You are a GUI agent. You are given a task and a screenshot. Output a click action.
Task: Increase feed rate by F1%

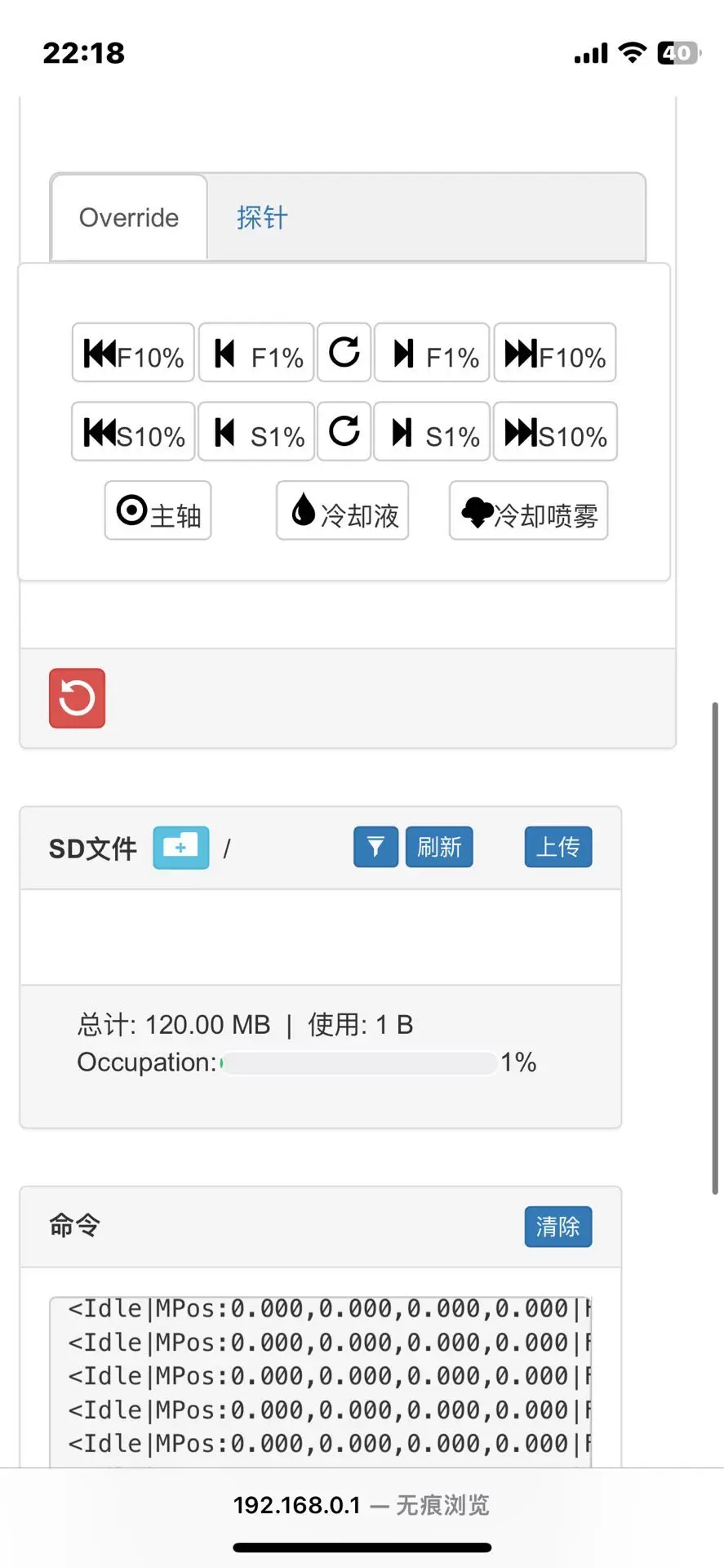point(432,353)
